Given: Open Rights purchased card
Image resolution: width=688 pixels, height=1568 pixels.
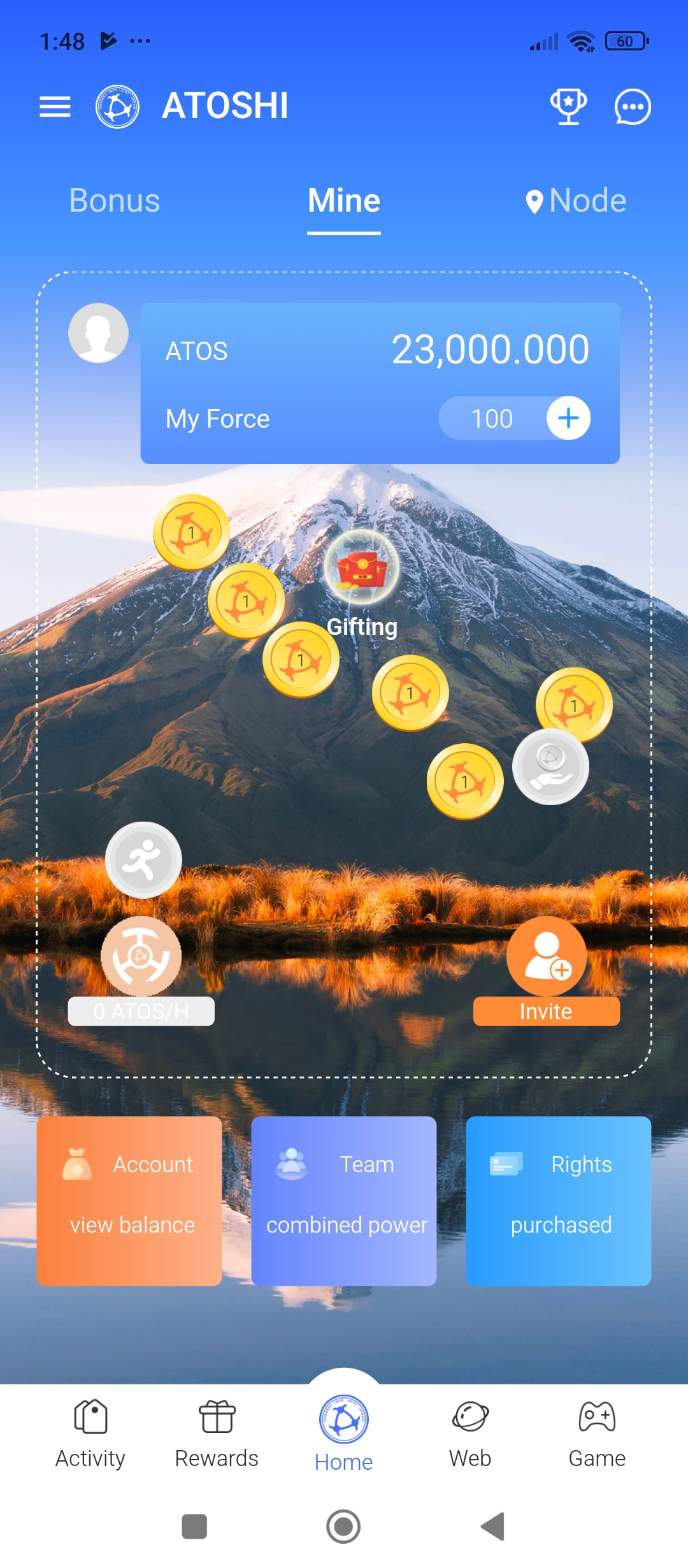Looking at the screenshot, I should pos(559,1201).
